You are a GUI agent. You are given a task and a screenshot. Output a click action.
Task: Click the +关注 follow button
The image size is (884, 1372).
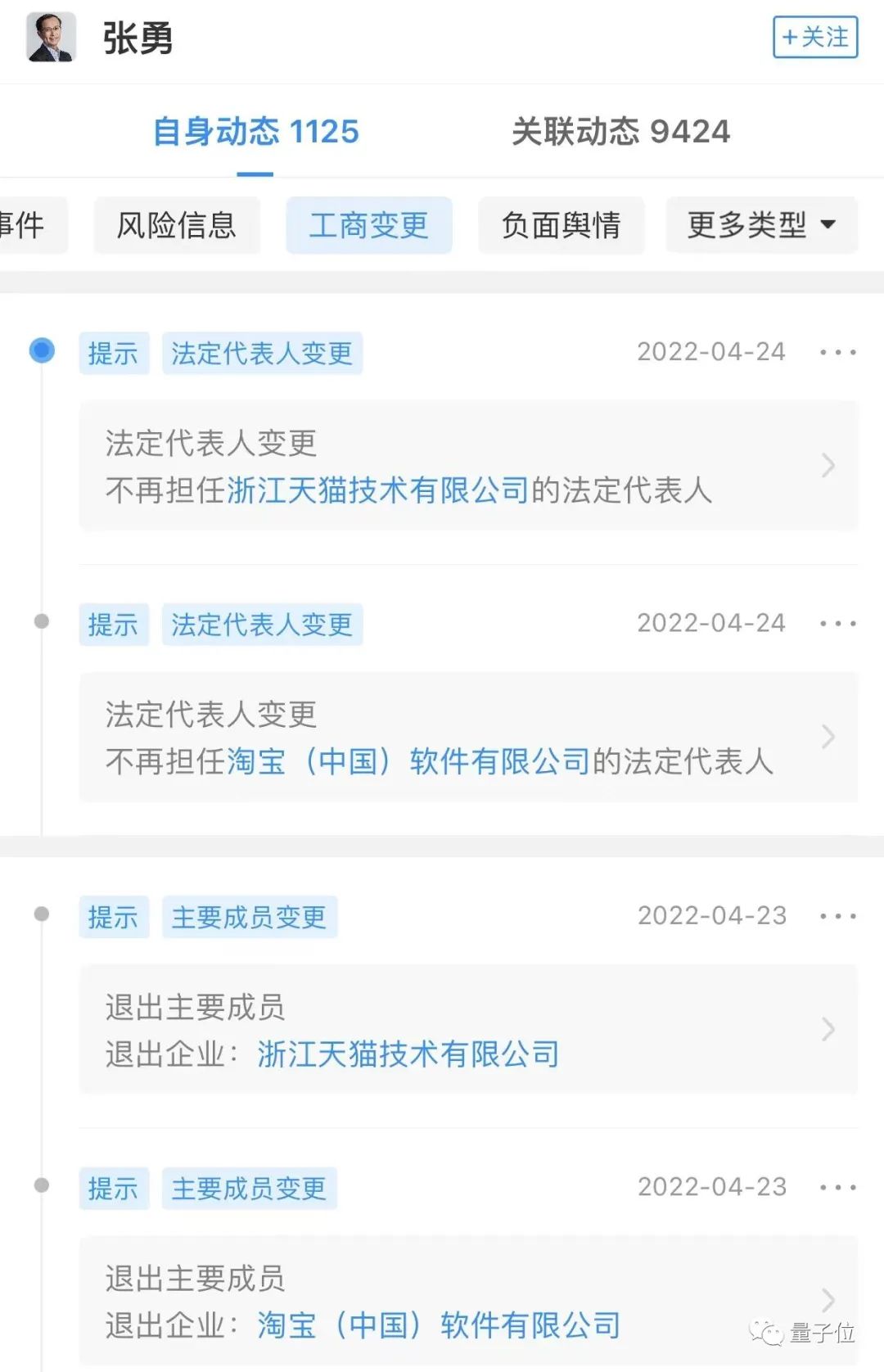point(814,38)
